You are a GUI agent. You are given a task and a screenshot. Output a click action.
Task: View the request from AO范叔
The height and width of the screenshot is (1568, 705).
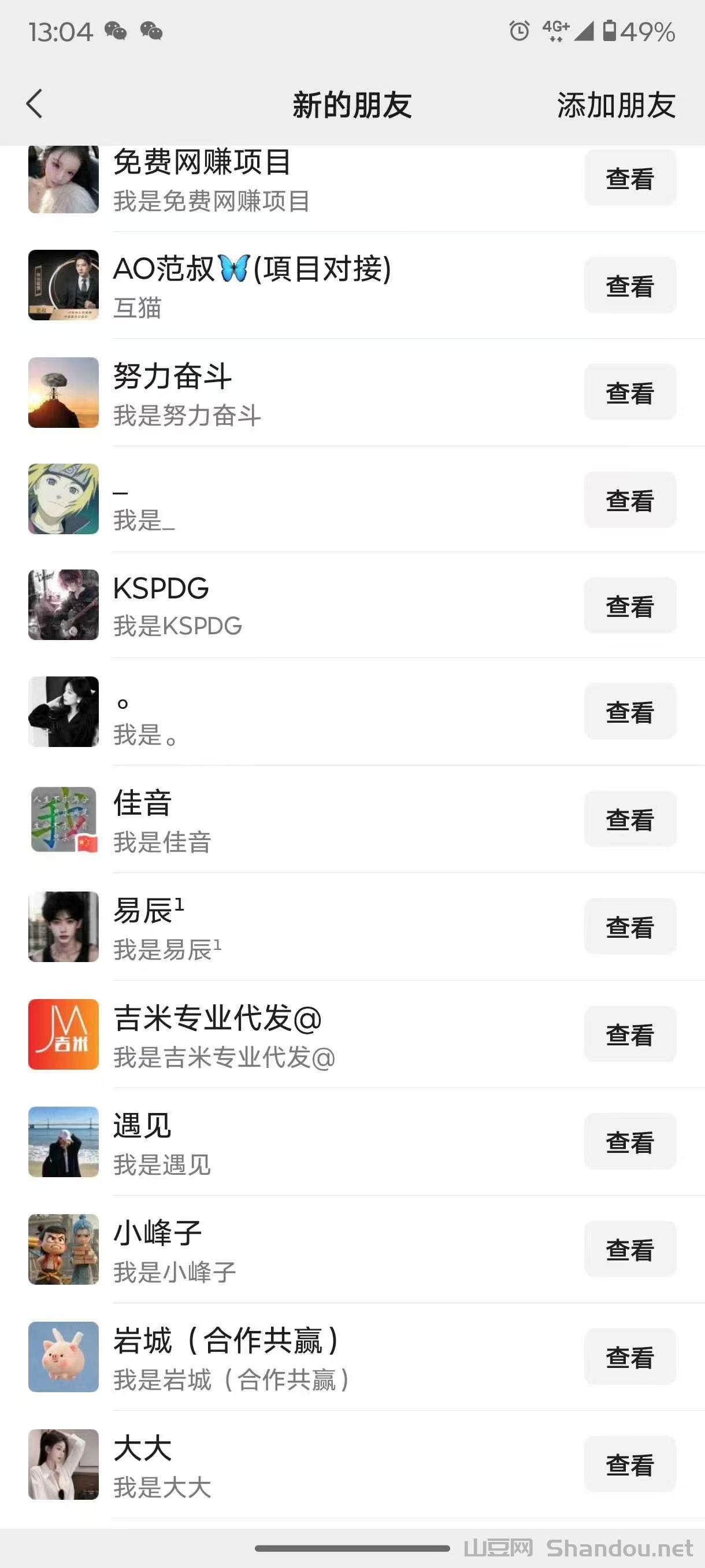click(629, 286)
